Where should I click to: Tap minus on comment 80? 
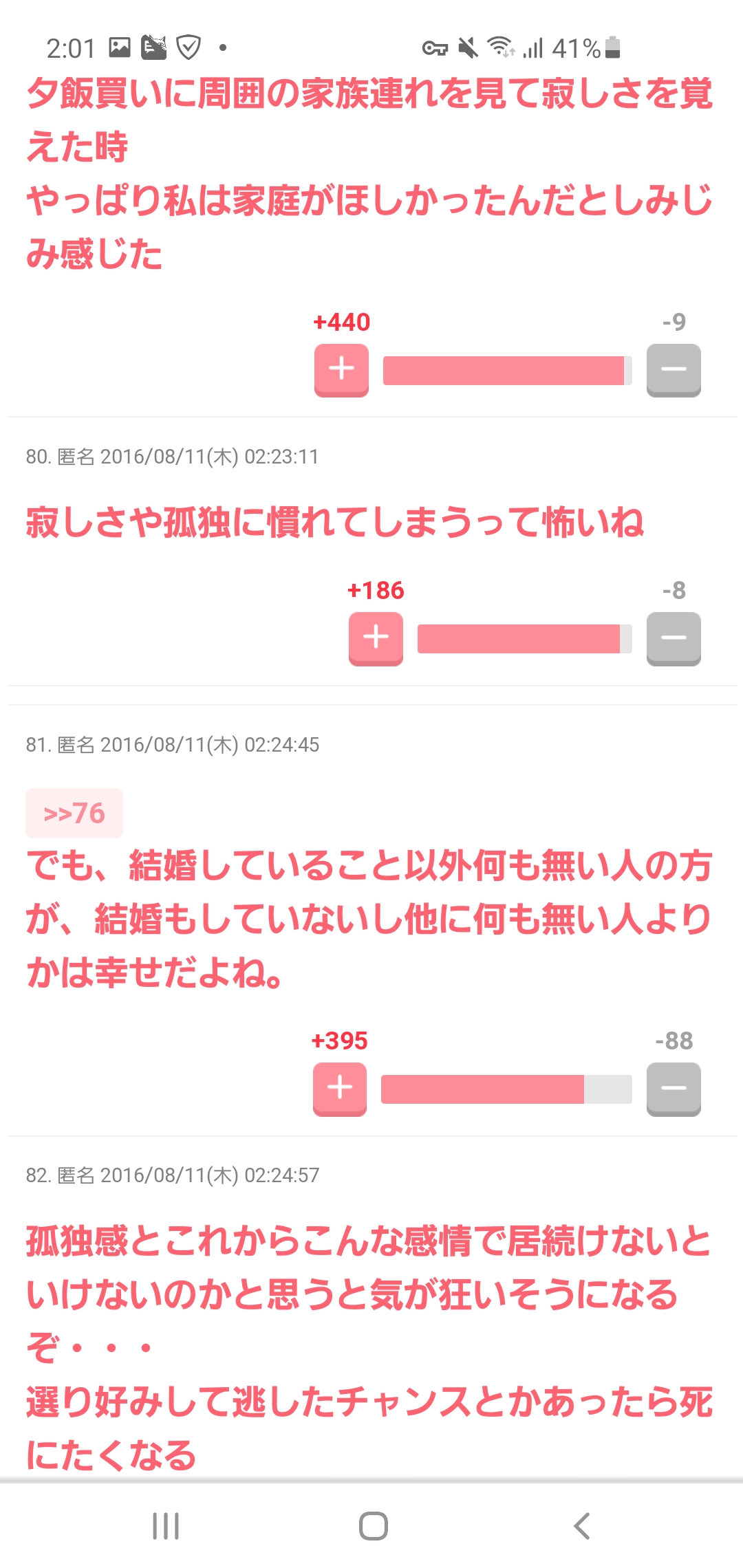pyautogui.click(x=674, y=638)
